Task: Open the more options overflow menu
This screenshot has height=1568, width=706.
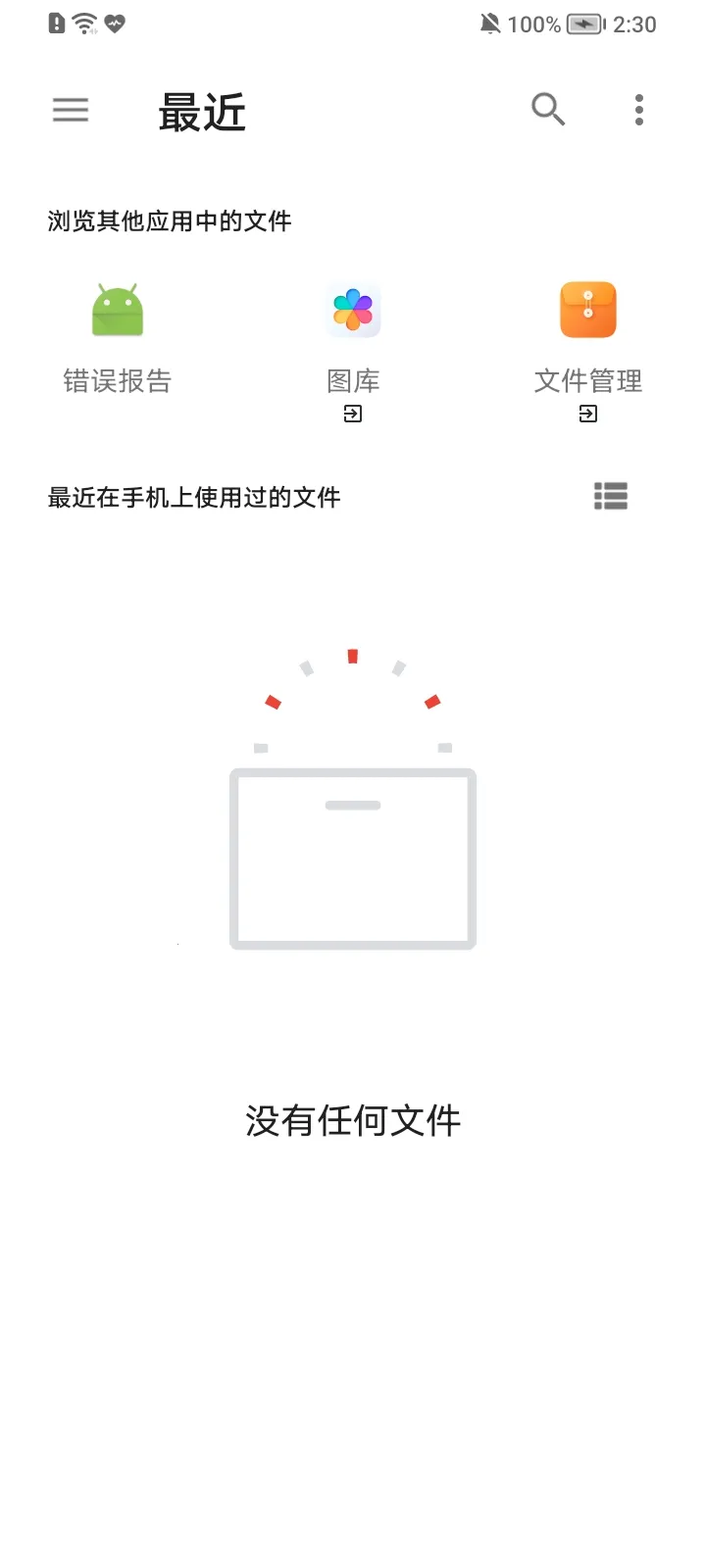Action: click(639, 110)
